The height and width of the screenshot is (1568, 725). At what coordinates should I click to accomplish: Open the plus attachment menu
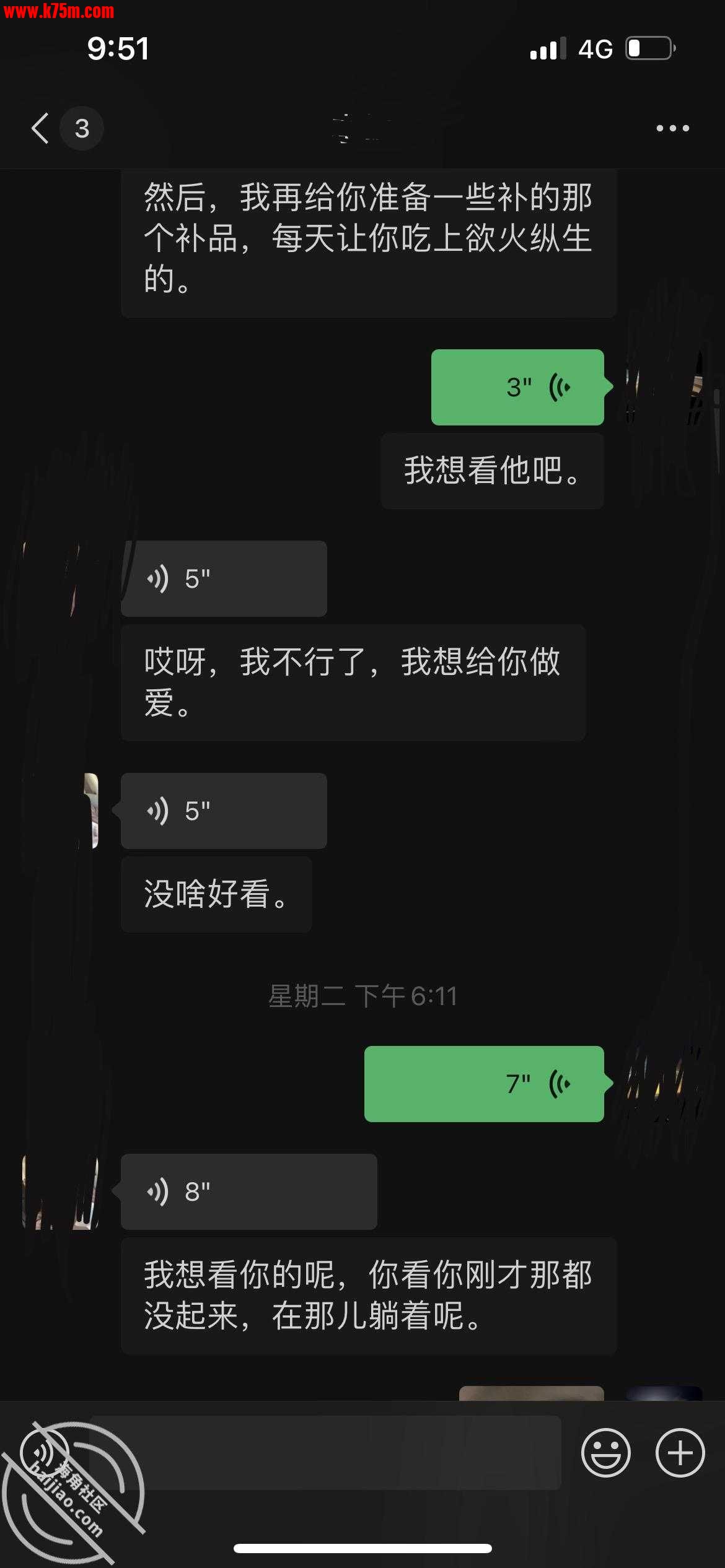680,1452
